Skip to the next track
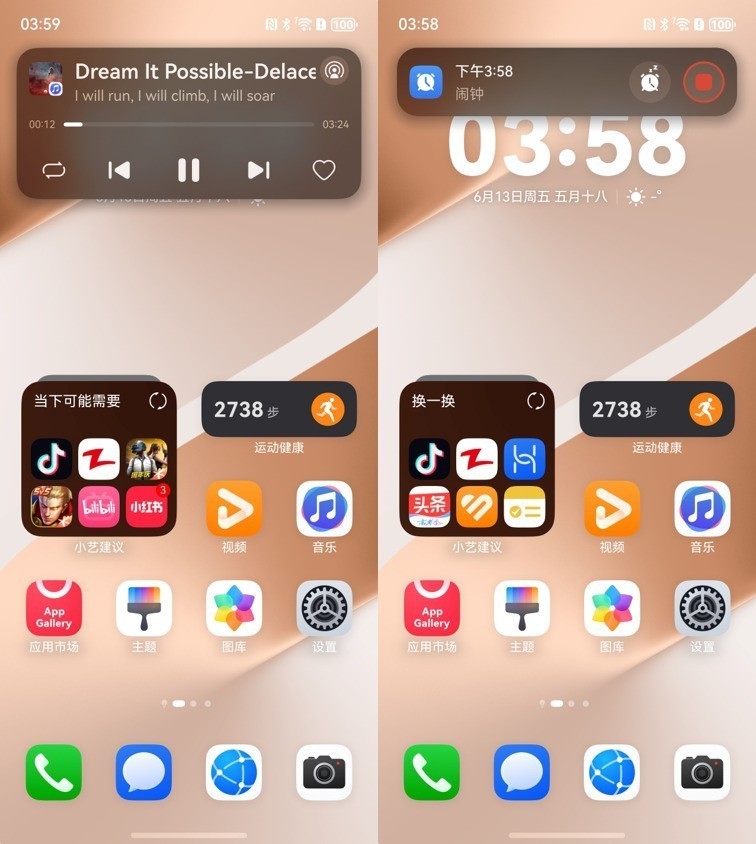The height and width of the screenshot is (844, 756). pos(258,170)
